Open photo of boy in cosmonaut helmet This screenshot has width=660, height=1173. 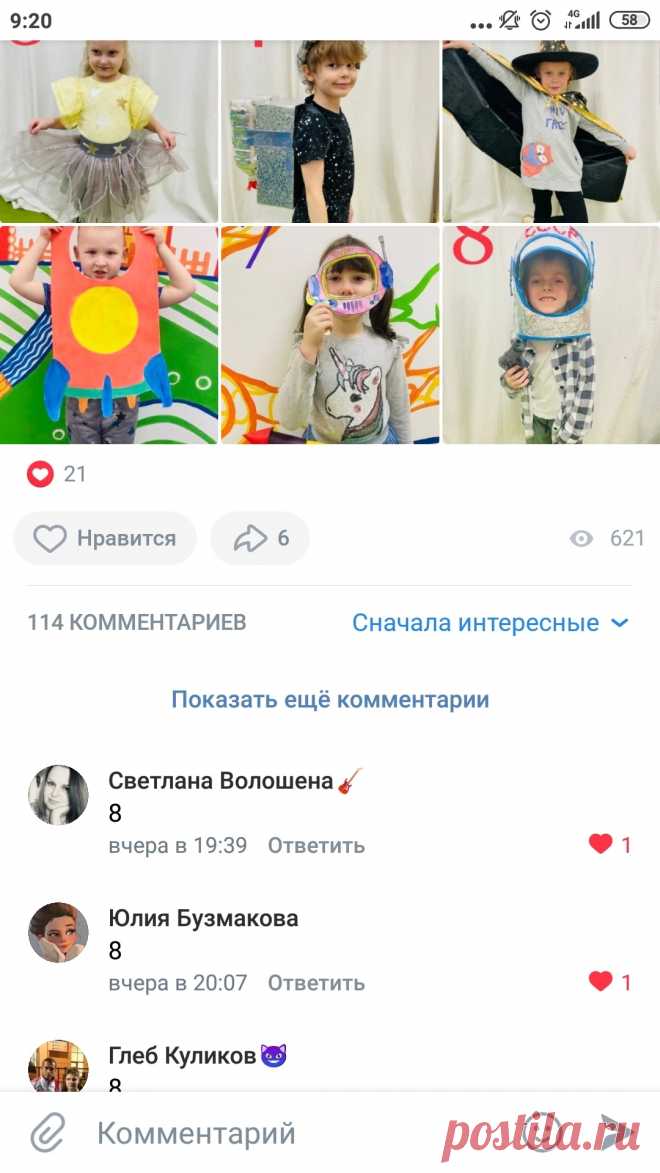(x=550, y=335)
